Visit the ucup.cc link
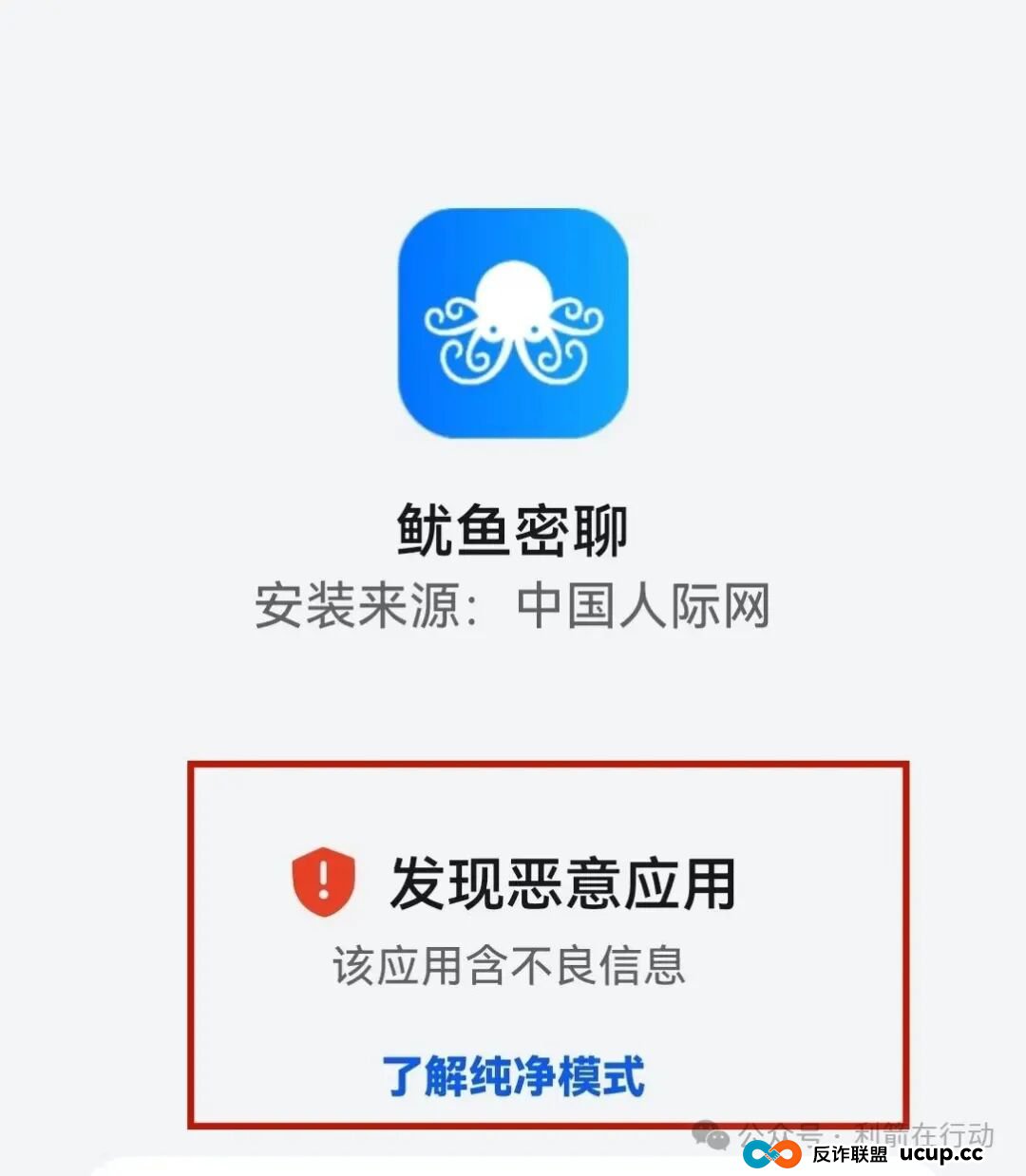1026x1176 pixels. (x=942, y=1152)
